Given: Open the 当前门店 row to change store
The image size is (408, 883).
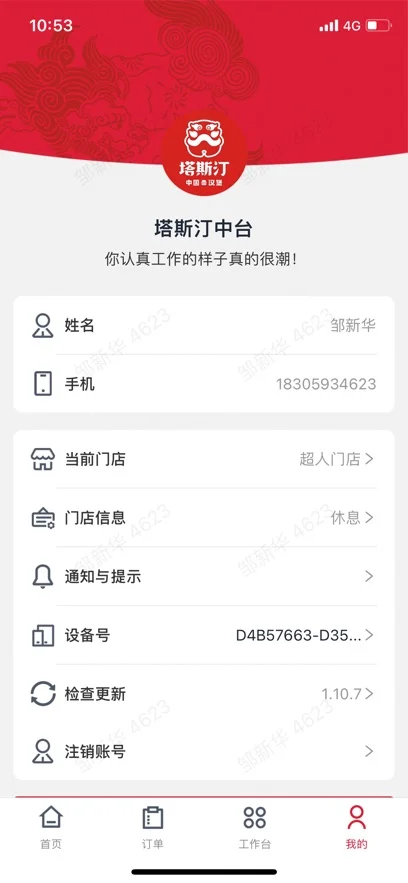Looking at the screenshot, I should click(204, 459).
